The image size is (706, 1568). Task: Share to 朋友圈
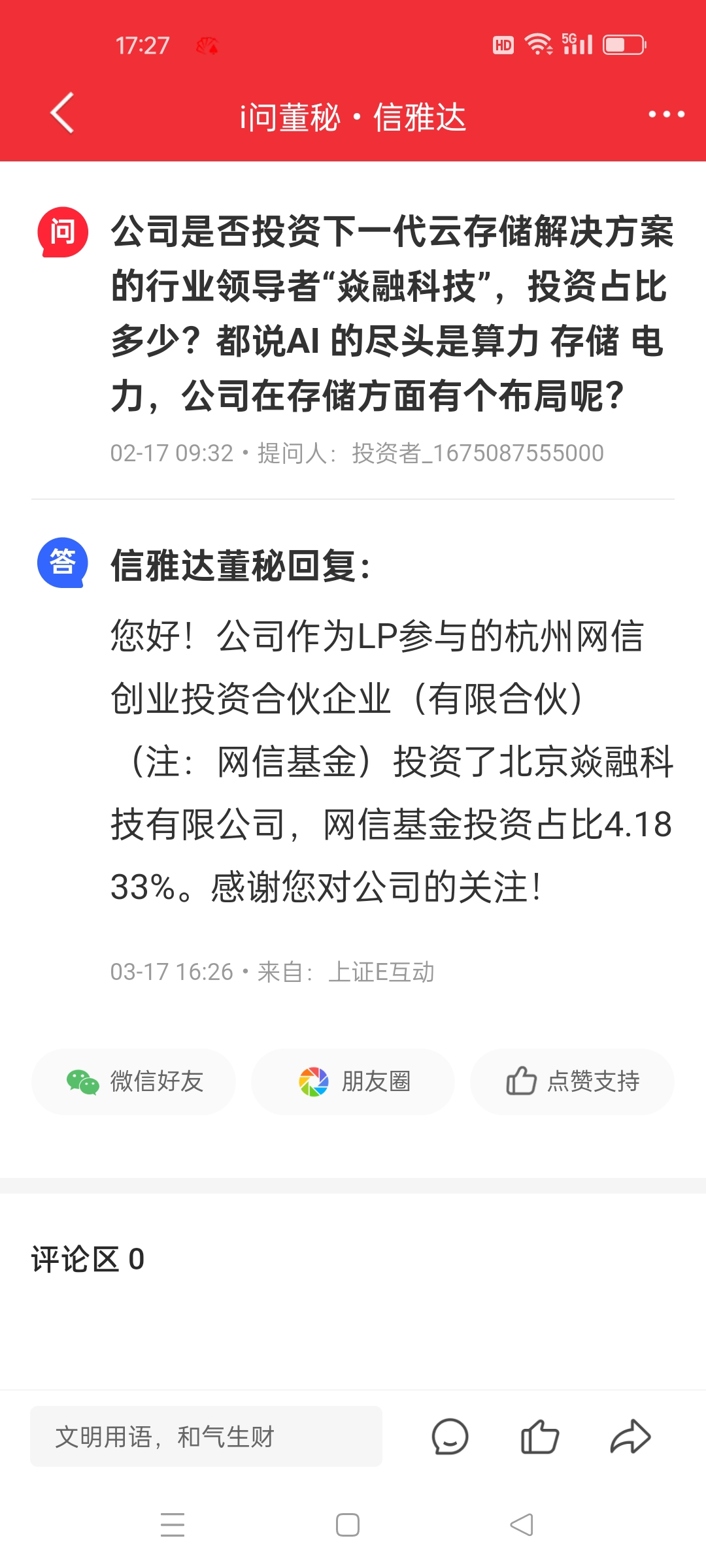(353, 1081)
